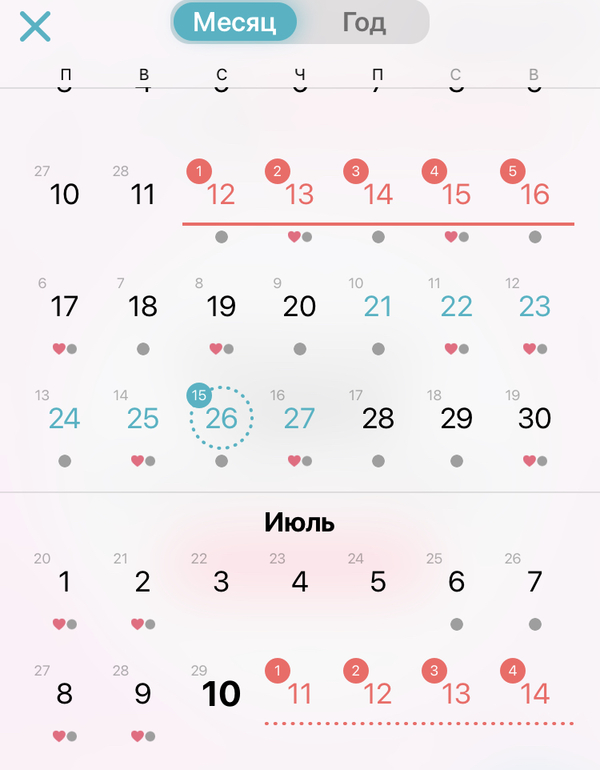Select date 19 in the calendar
Viewport: 600px width, 770px height.
tap(221, 306)
